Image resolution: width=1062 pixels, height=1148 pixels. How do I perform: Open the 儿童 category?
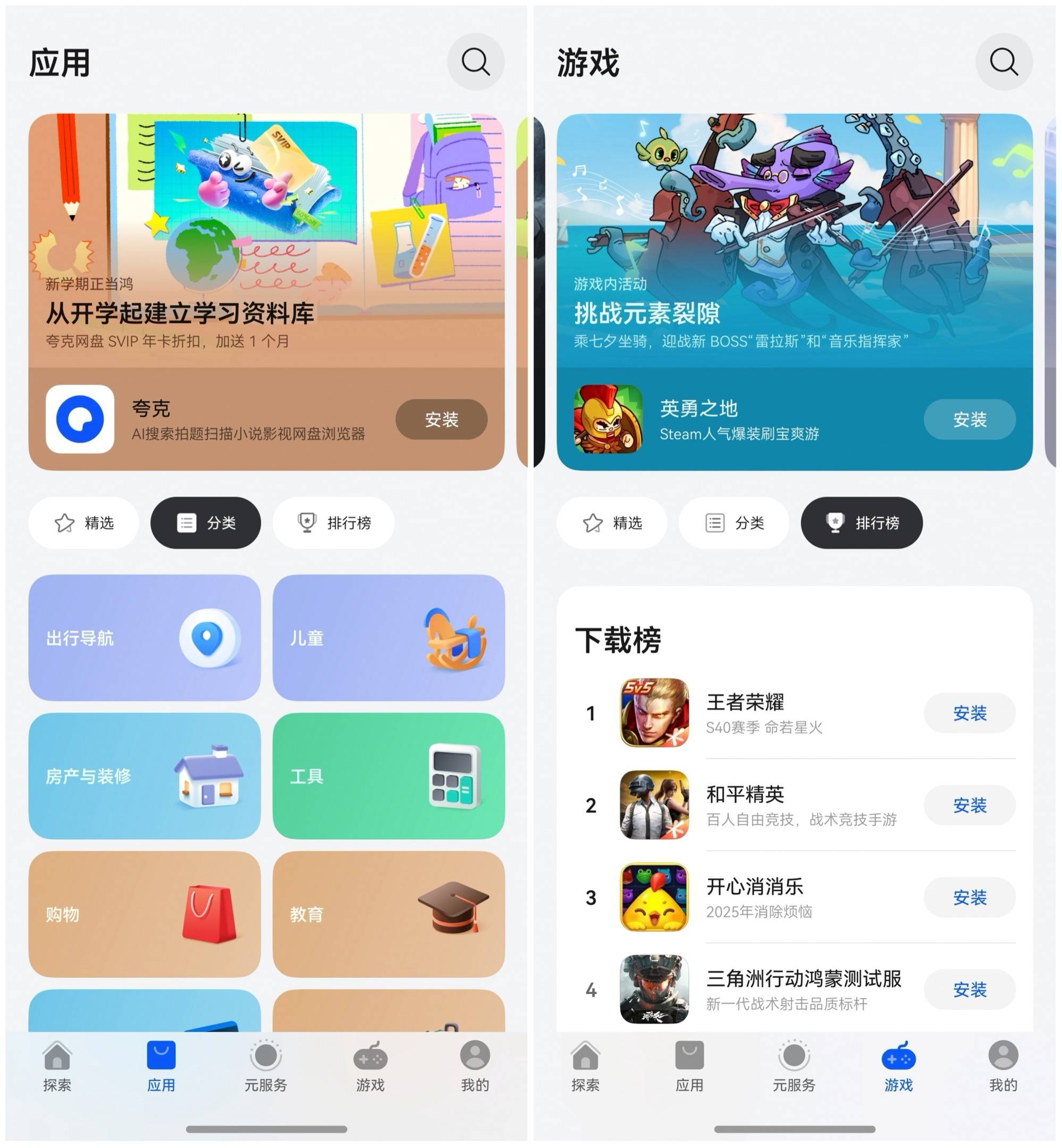tap(389, 637)
